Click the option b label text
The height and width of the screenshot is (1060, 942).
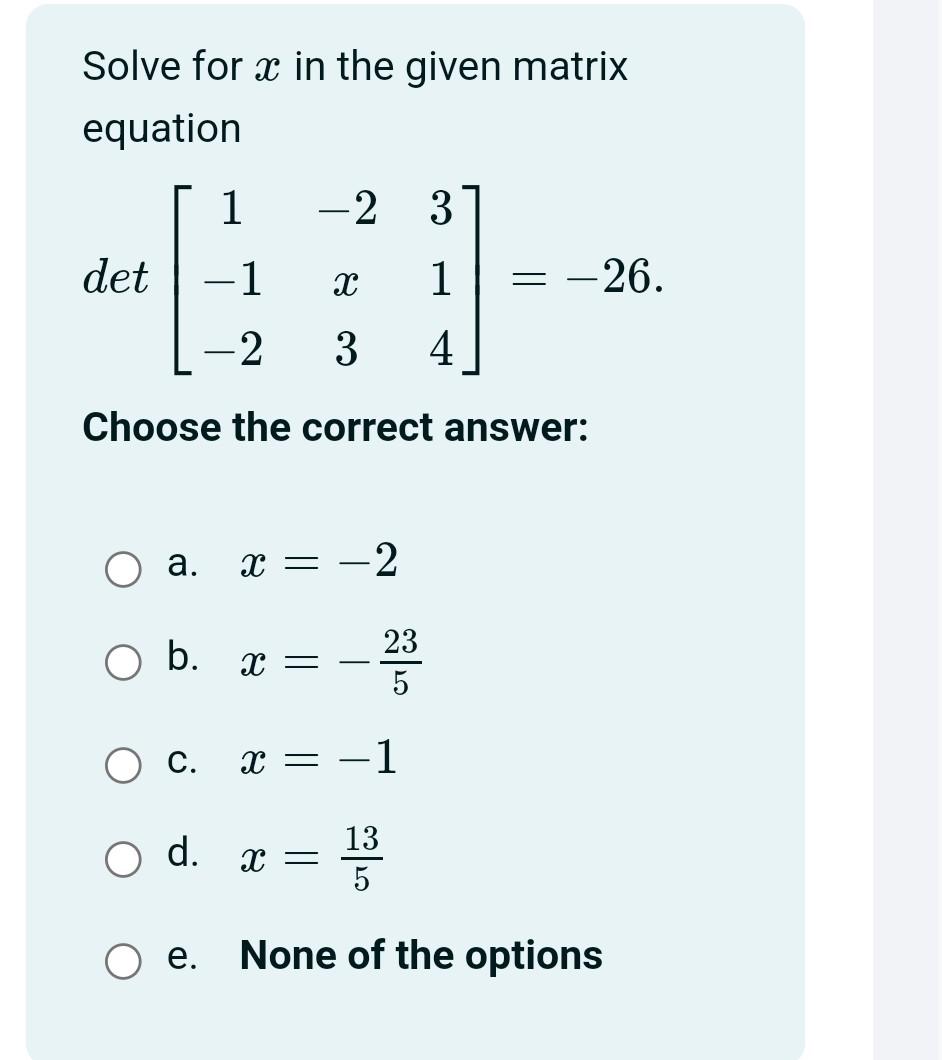(x=182, y=658)
